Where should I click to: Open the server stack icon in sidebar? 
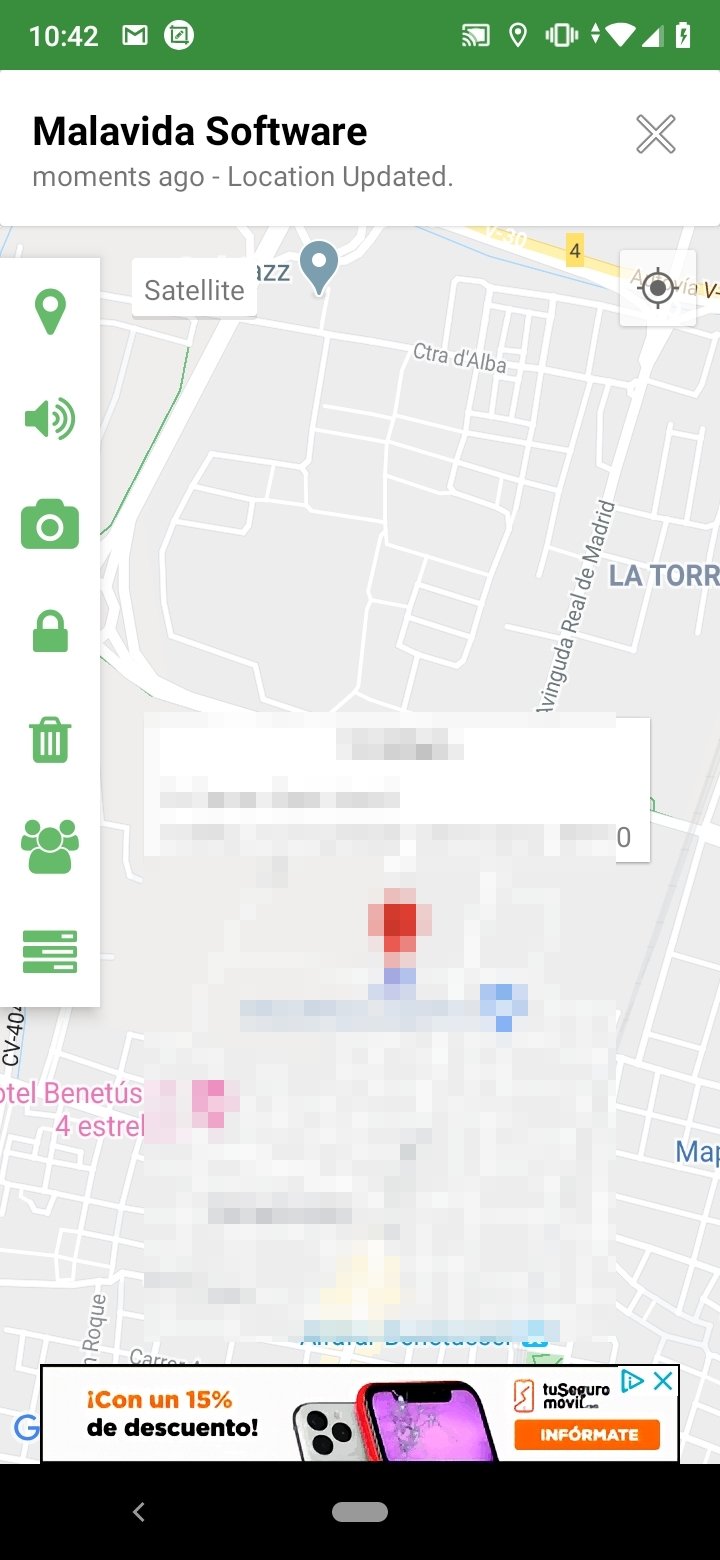(50, 951)
